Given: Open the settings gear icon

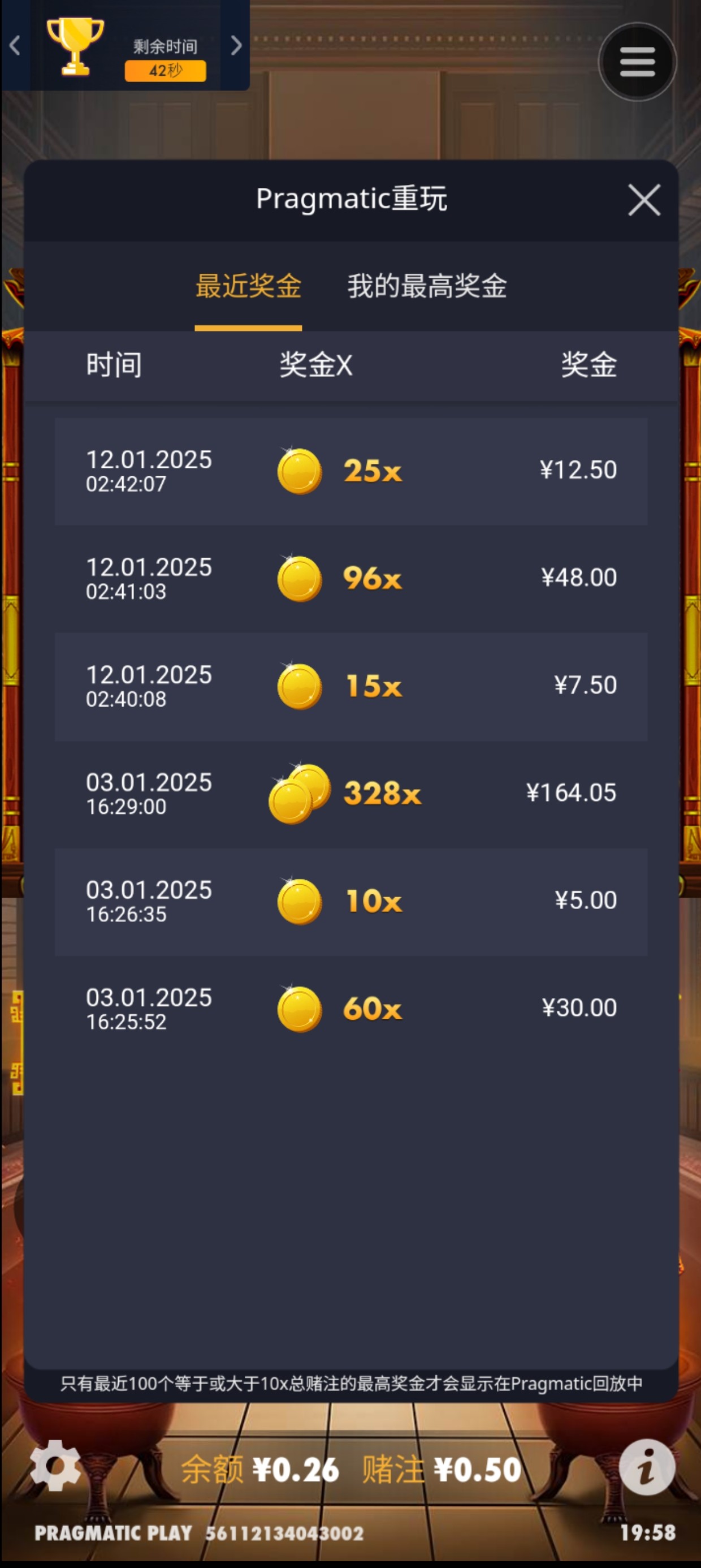Looking at the screenshot, I should coord(55,1466).
